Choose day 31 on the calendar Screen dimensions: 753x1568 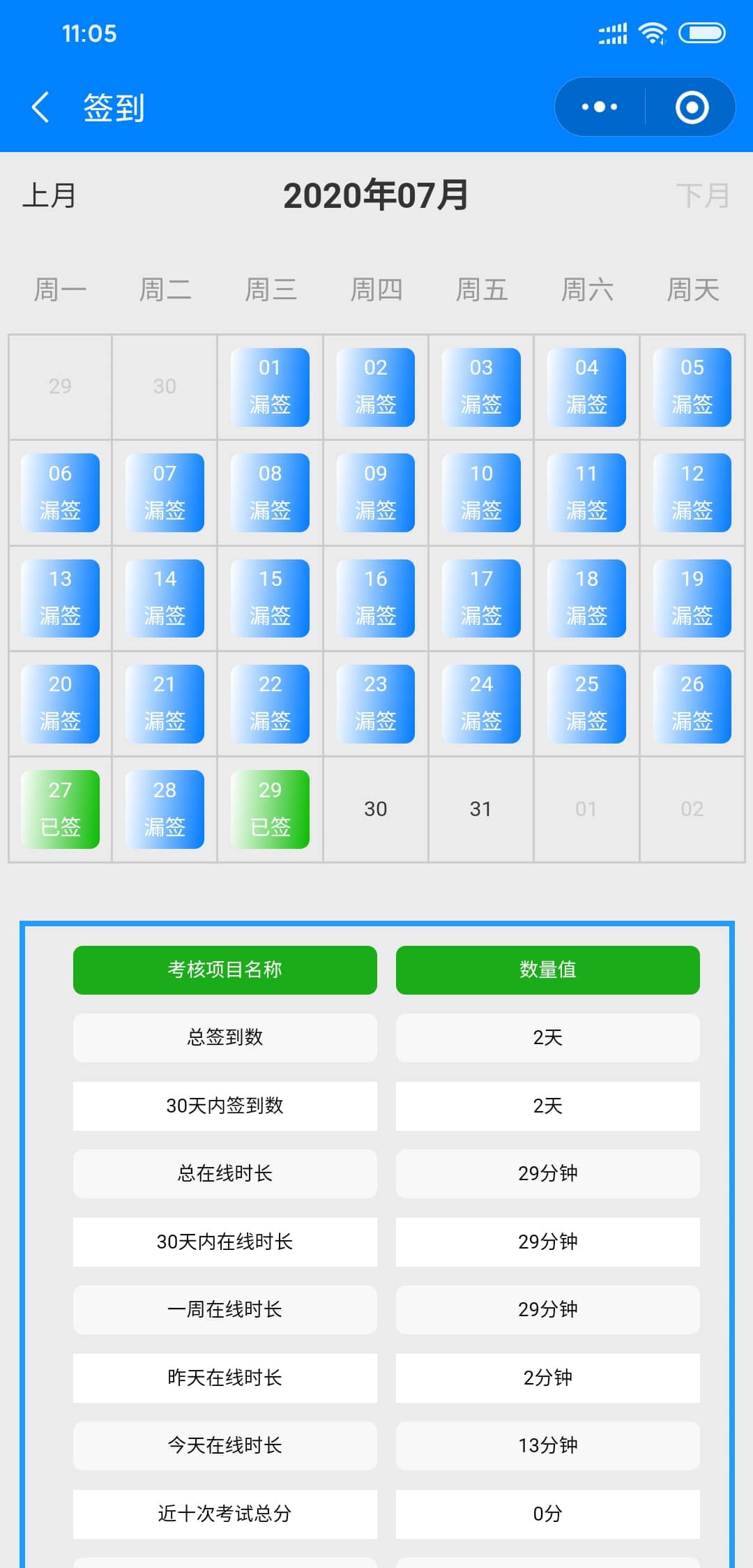click(x=480, y=809)
